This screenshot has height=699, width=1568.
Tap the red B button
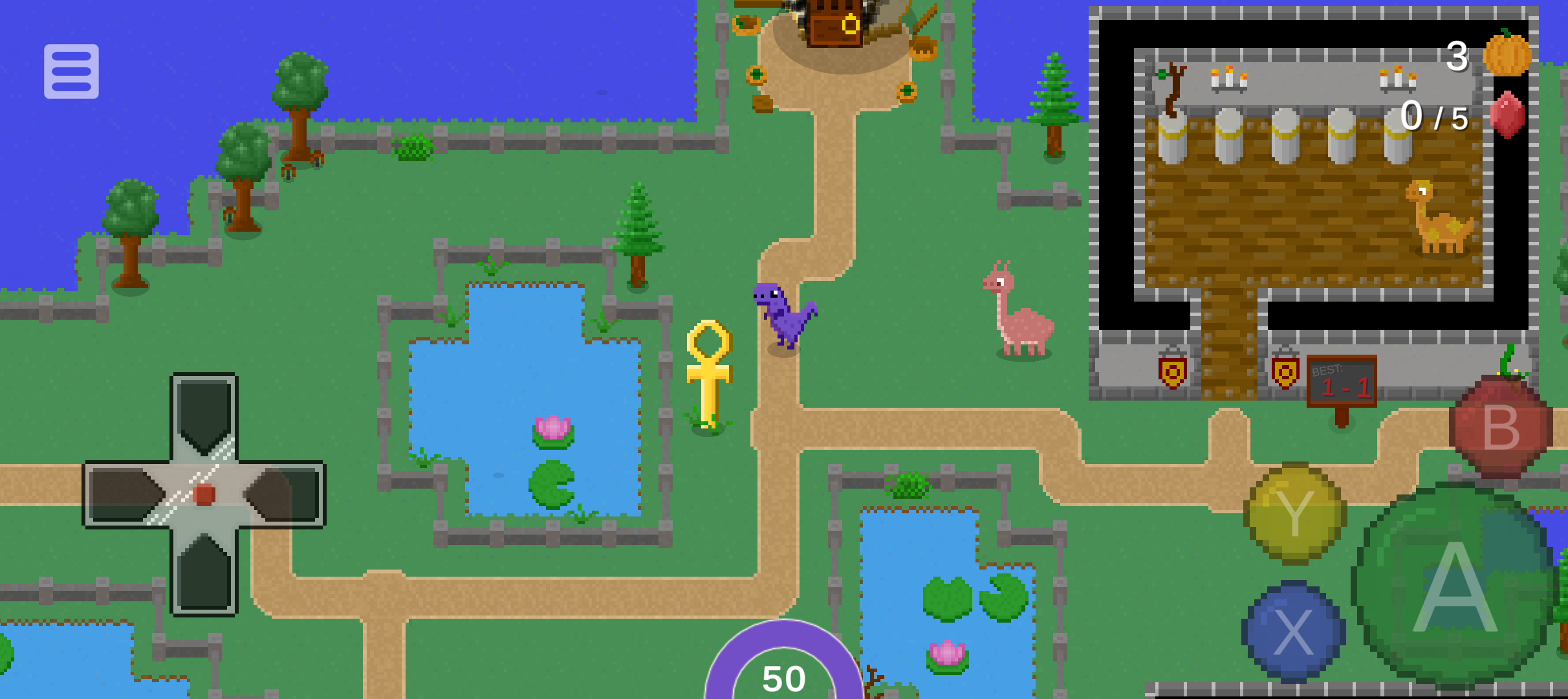click(x=1500, y=428)
